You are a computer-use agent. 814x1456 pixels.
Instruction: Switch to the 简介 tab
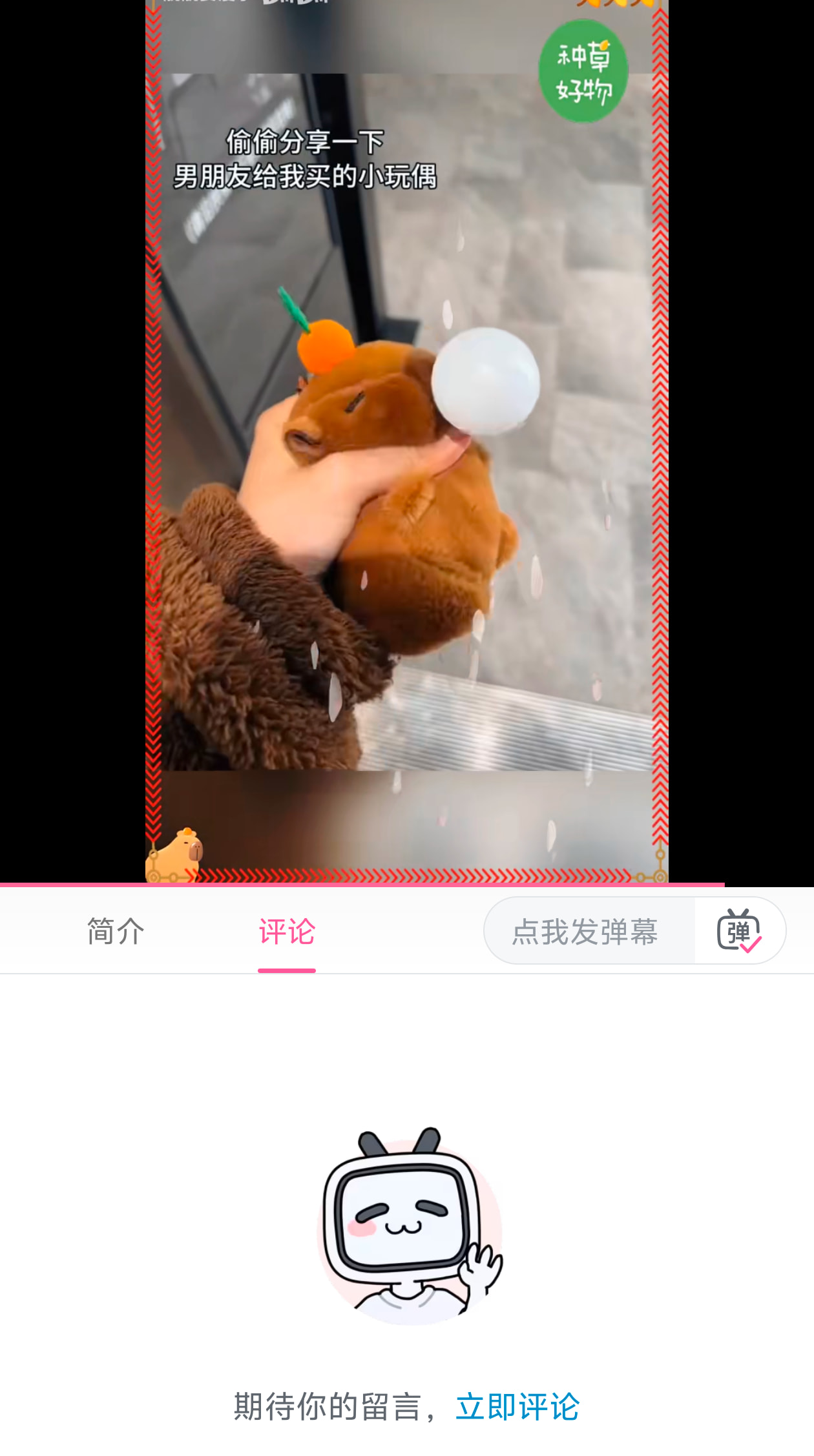coord(116,931)
